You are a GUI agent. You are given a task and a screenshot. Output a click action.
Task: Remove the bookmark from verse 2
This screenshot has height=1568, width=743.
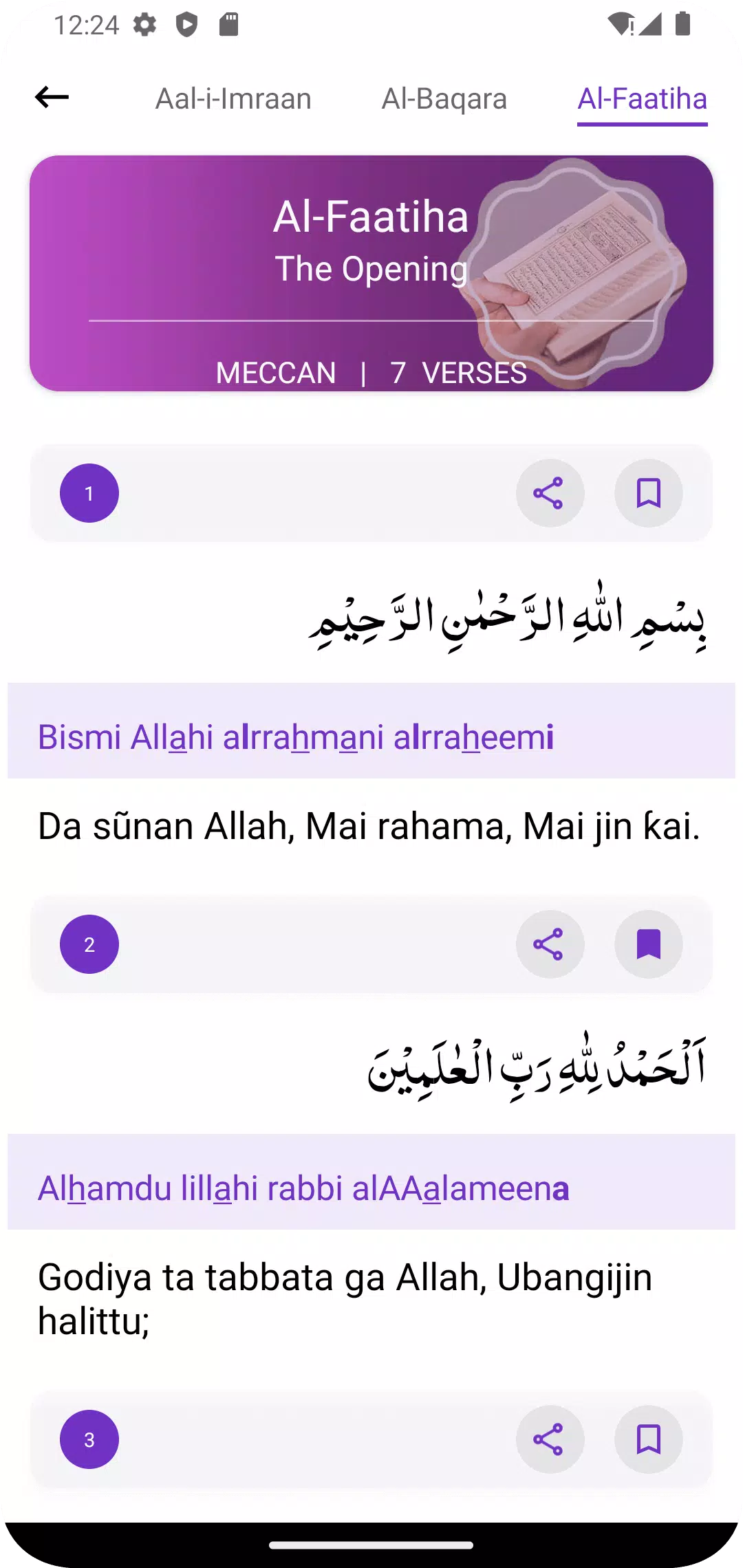point(648,944)
